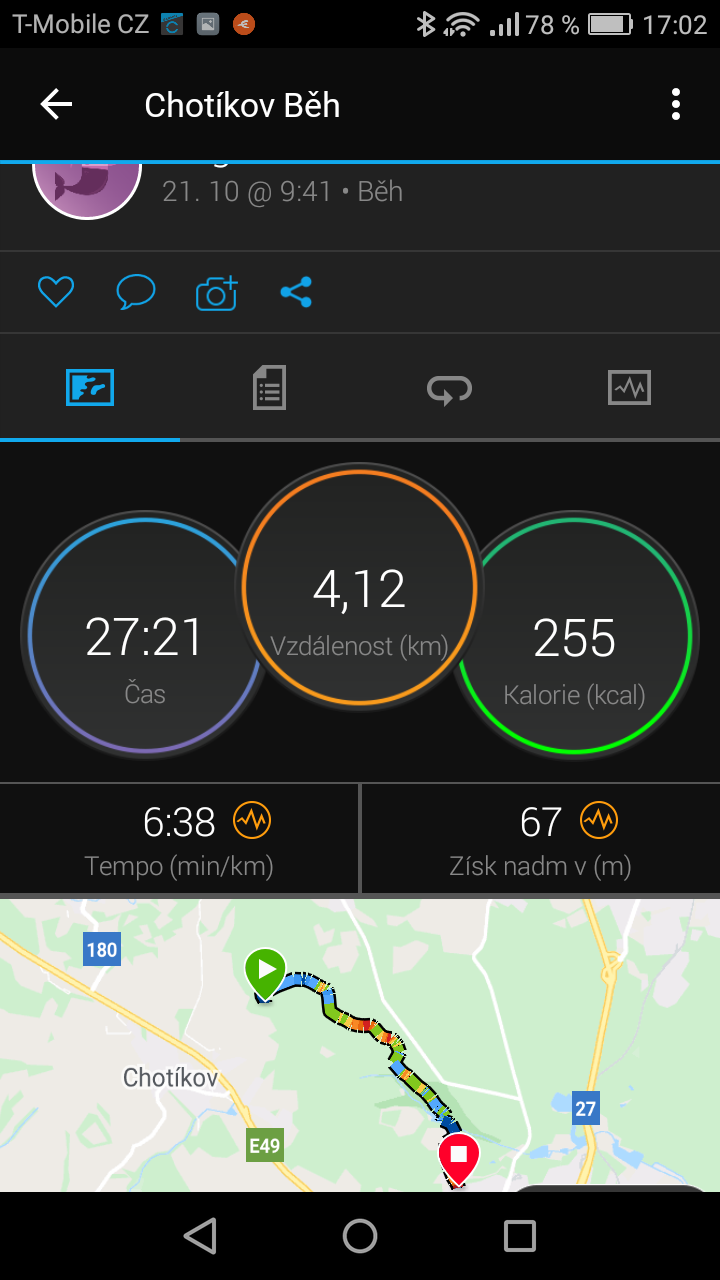This screenshot has width=720, height=1280.
Task: Switch to the detailed stats list tab
Action: coord(269,387)
